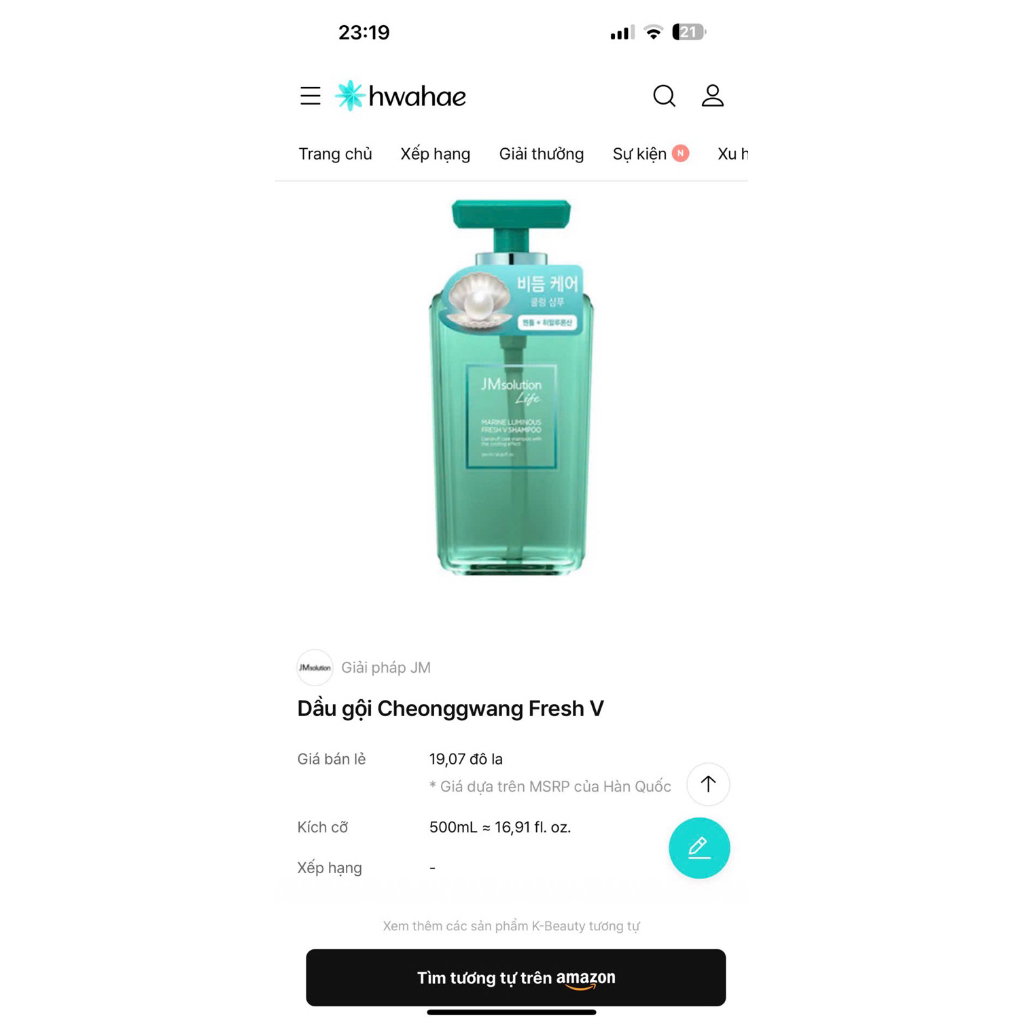Go to the Giải thưởng tab
Viewport: 1024px width, 1024px height.
pos(541,154)
